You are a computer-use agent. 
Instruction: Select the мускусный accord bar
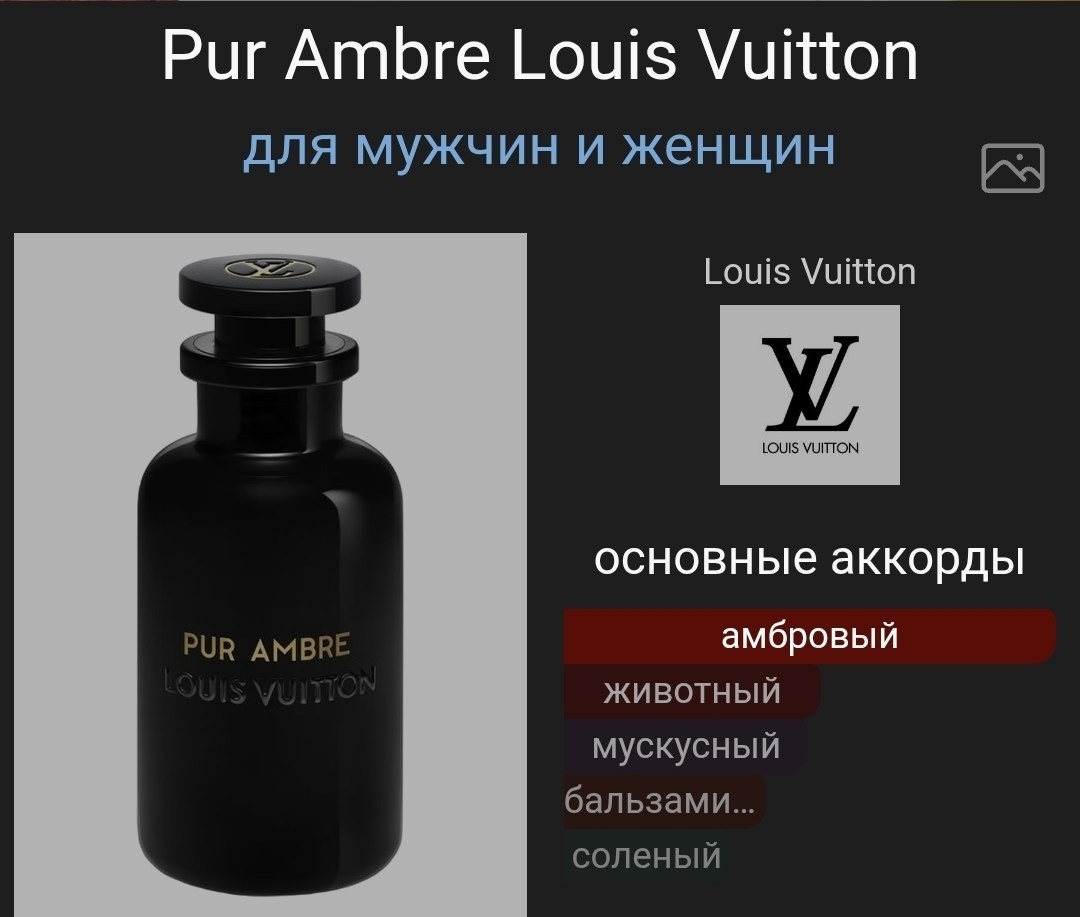(x=685, y=746)
